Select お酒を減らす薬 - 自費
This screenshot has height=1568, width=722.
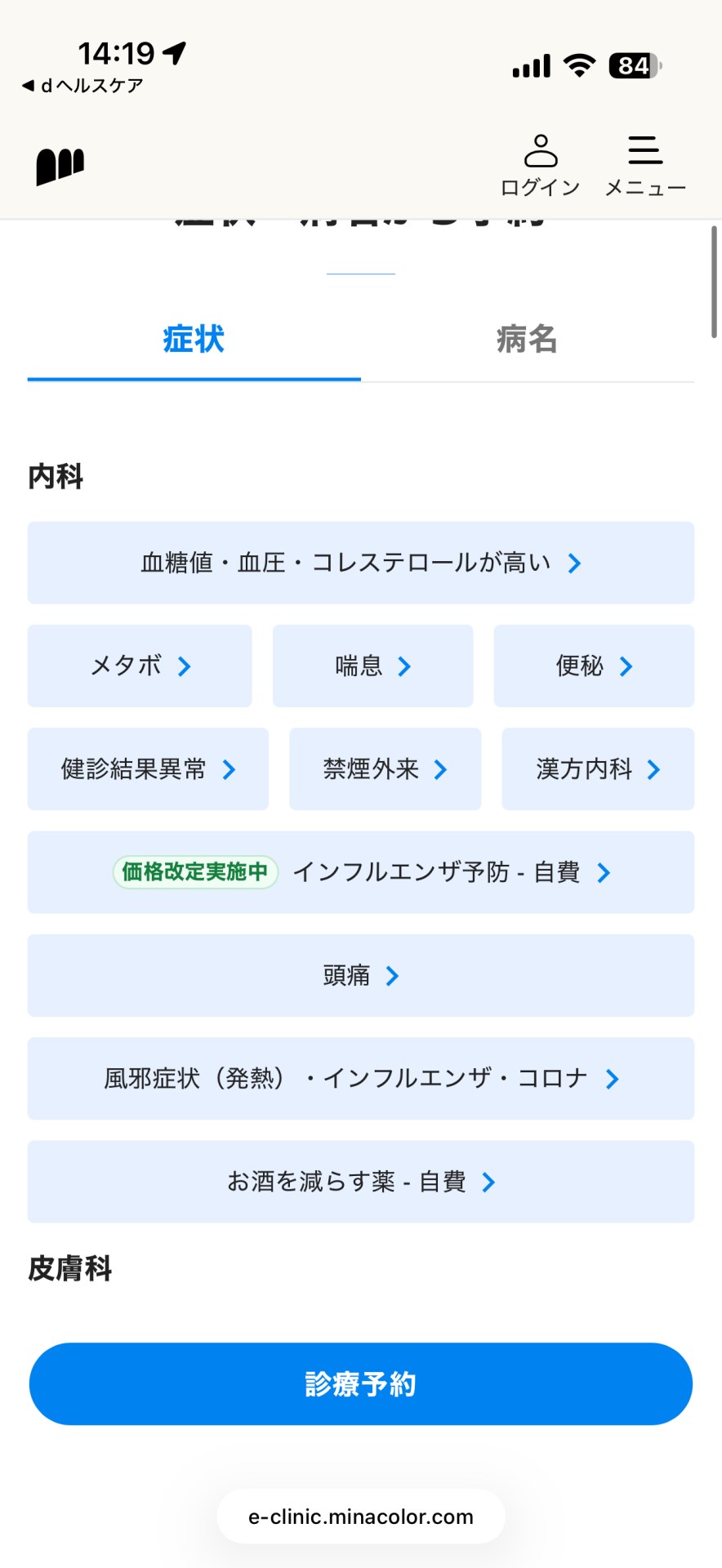pos(361,1182)
